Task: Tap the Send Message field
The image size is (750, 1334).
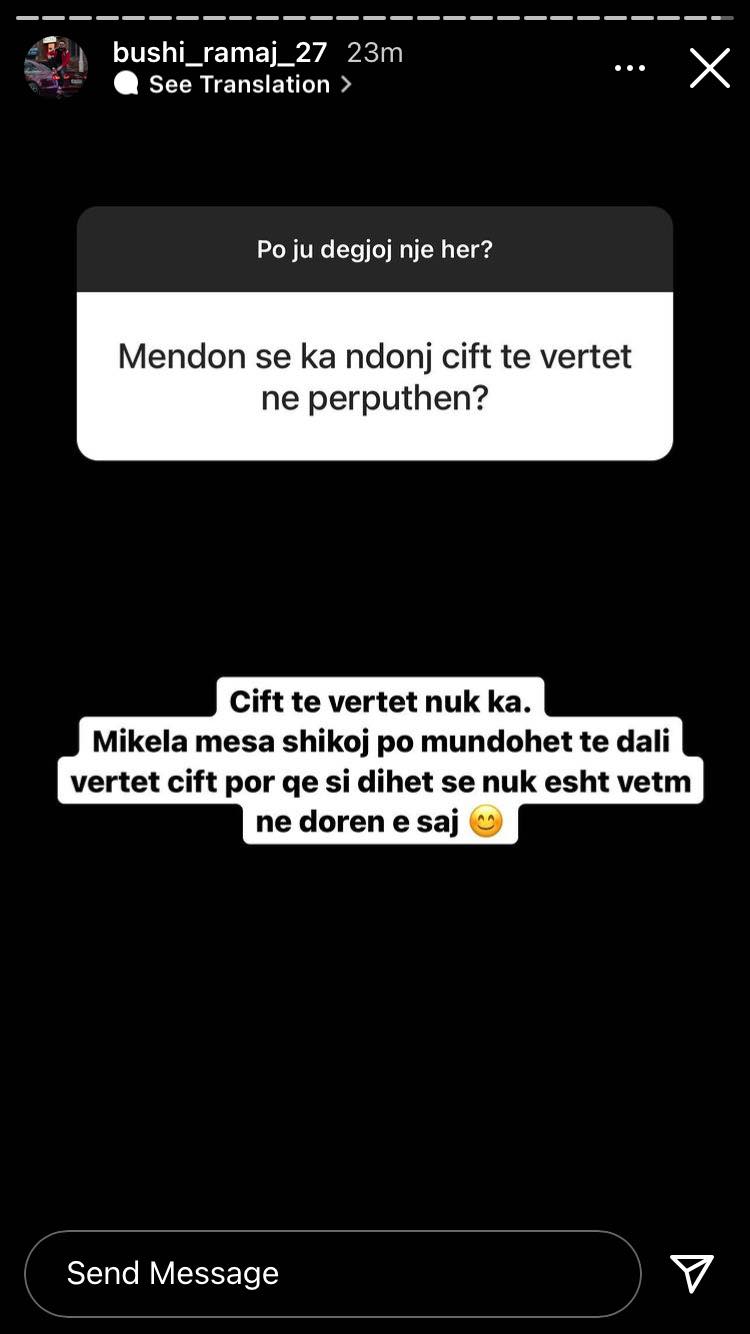Action: (332, 1273)
